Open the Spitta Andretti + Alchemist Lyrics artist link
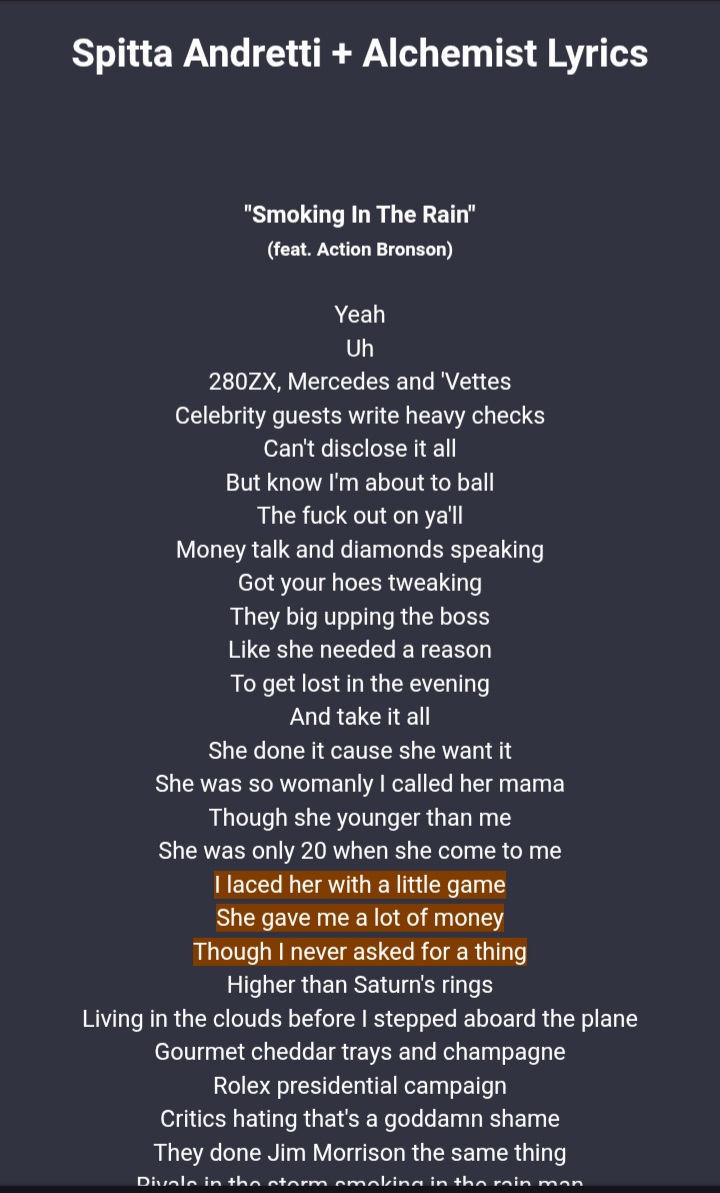 pos(360,53)
